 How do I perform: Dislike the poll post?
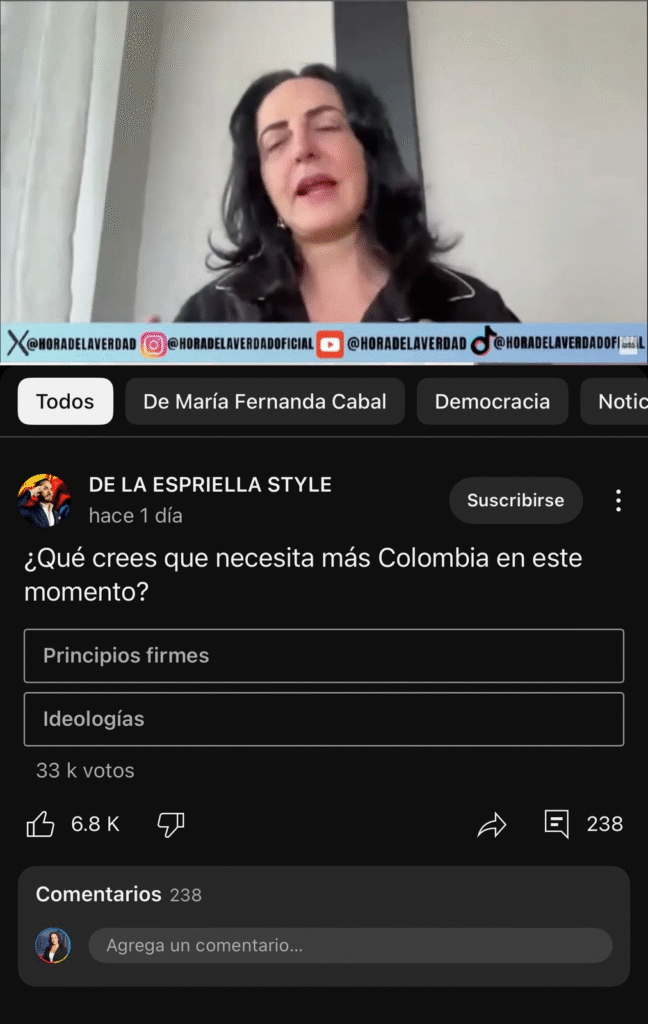171,824
